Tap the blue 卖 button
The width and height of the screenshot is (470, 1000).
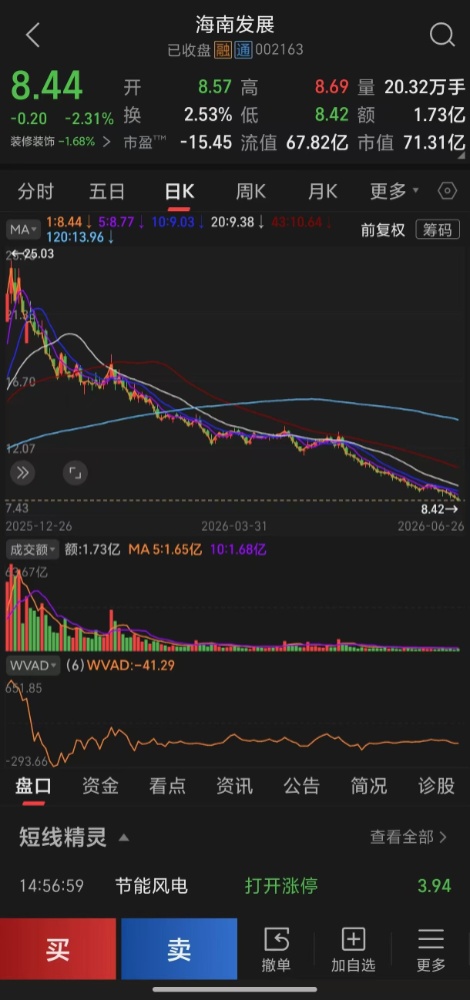pos(179,949)
